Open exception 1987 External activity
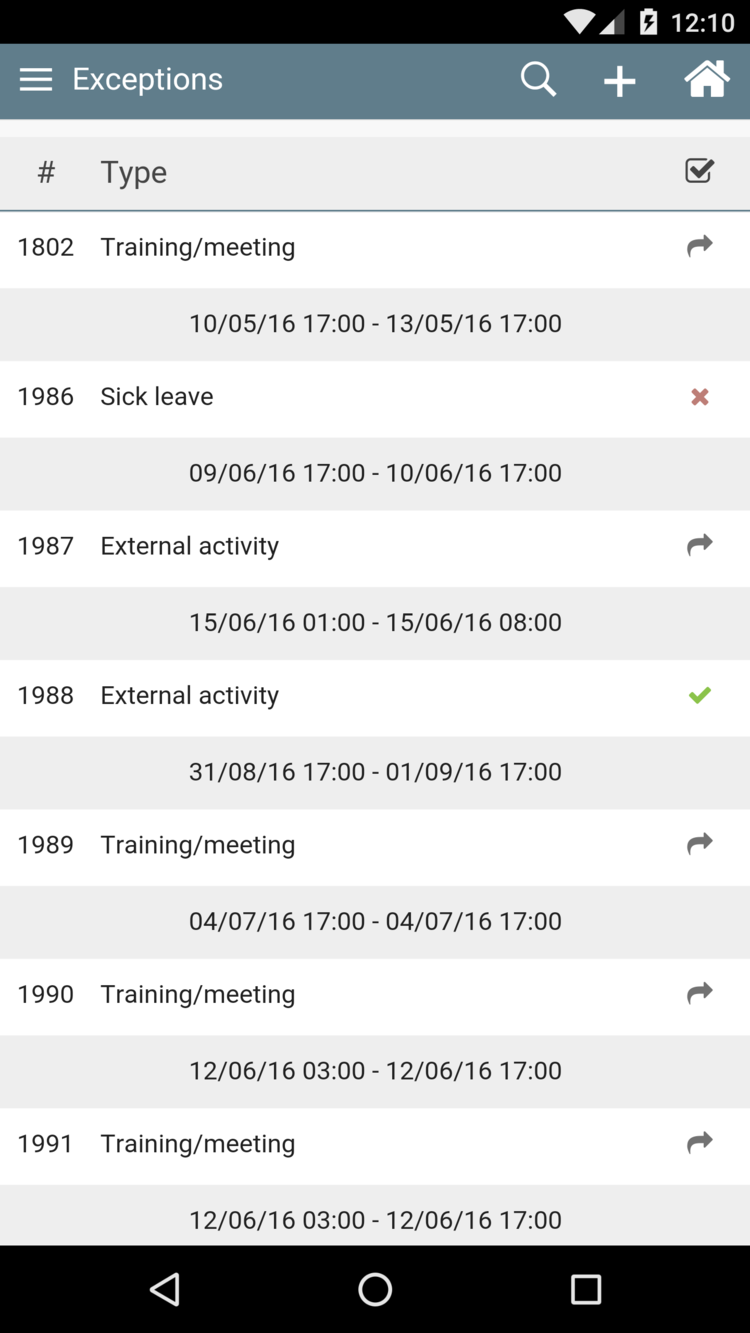 [375, 546]
